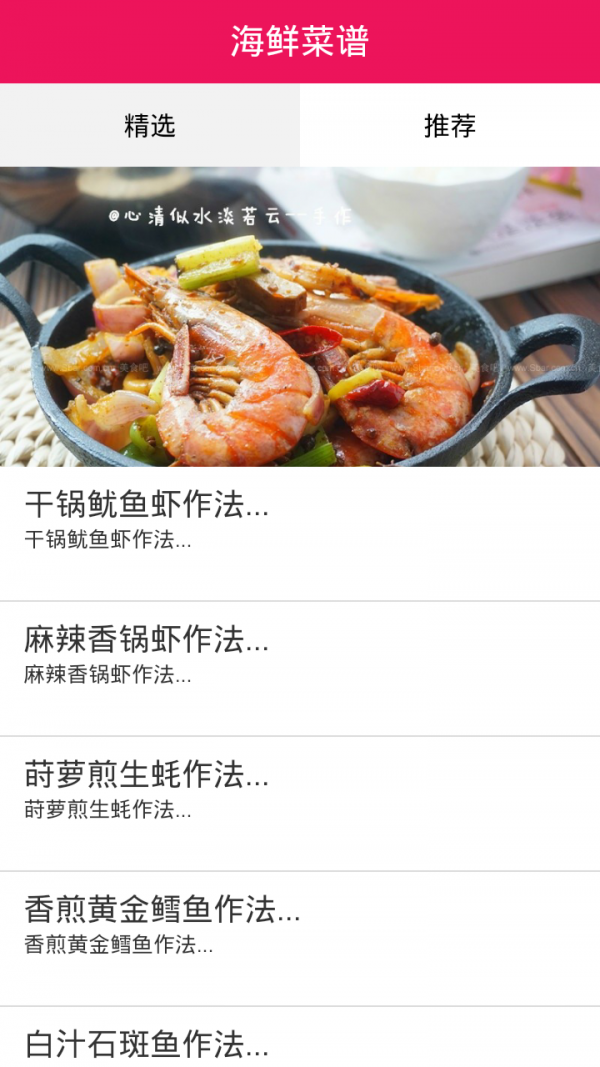Open the featured shrimp dish photo

[300, 316]
